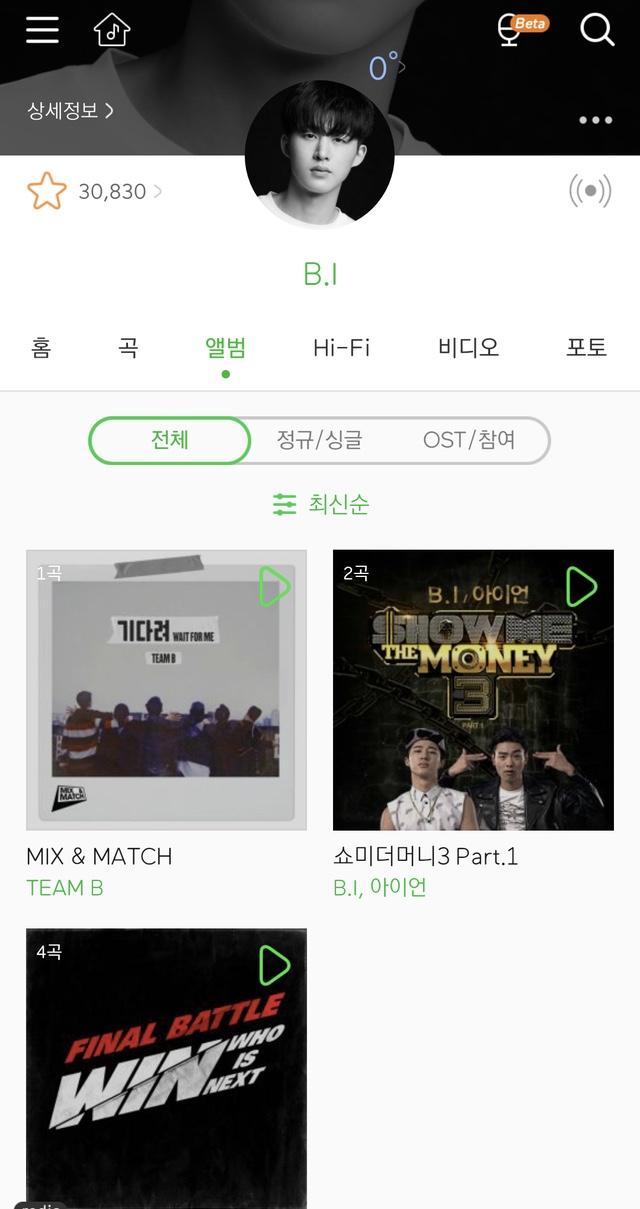Open the hamburger menu
The image size is (640, 1209).
(x=42, y=30)
